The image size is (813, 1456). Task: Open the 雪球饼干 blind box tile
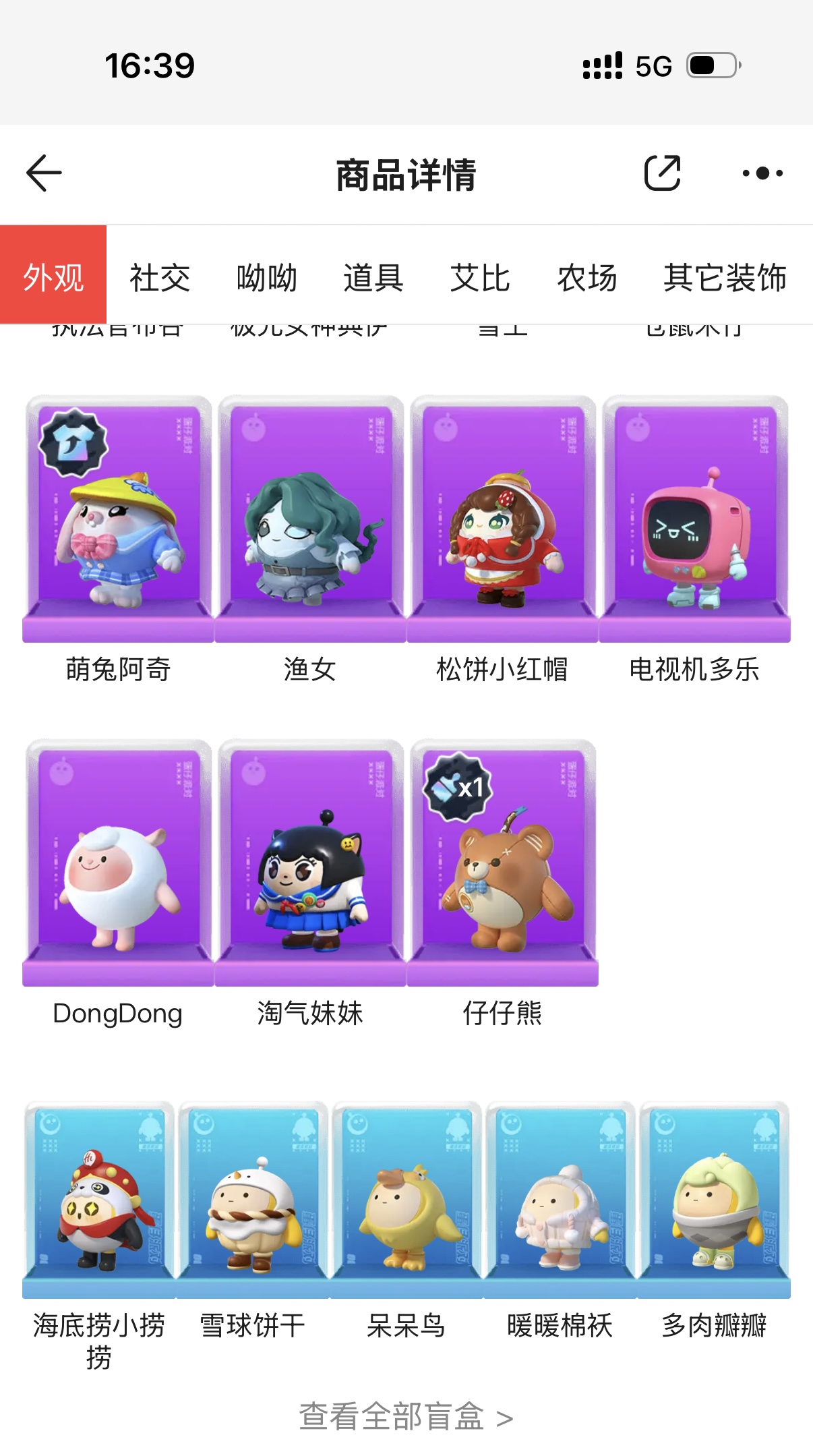253,1200
